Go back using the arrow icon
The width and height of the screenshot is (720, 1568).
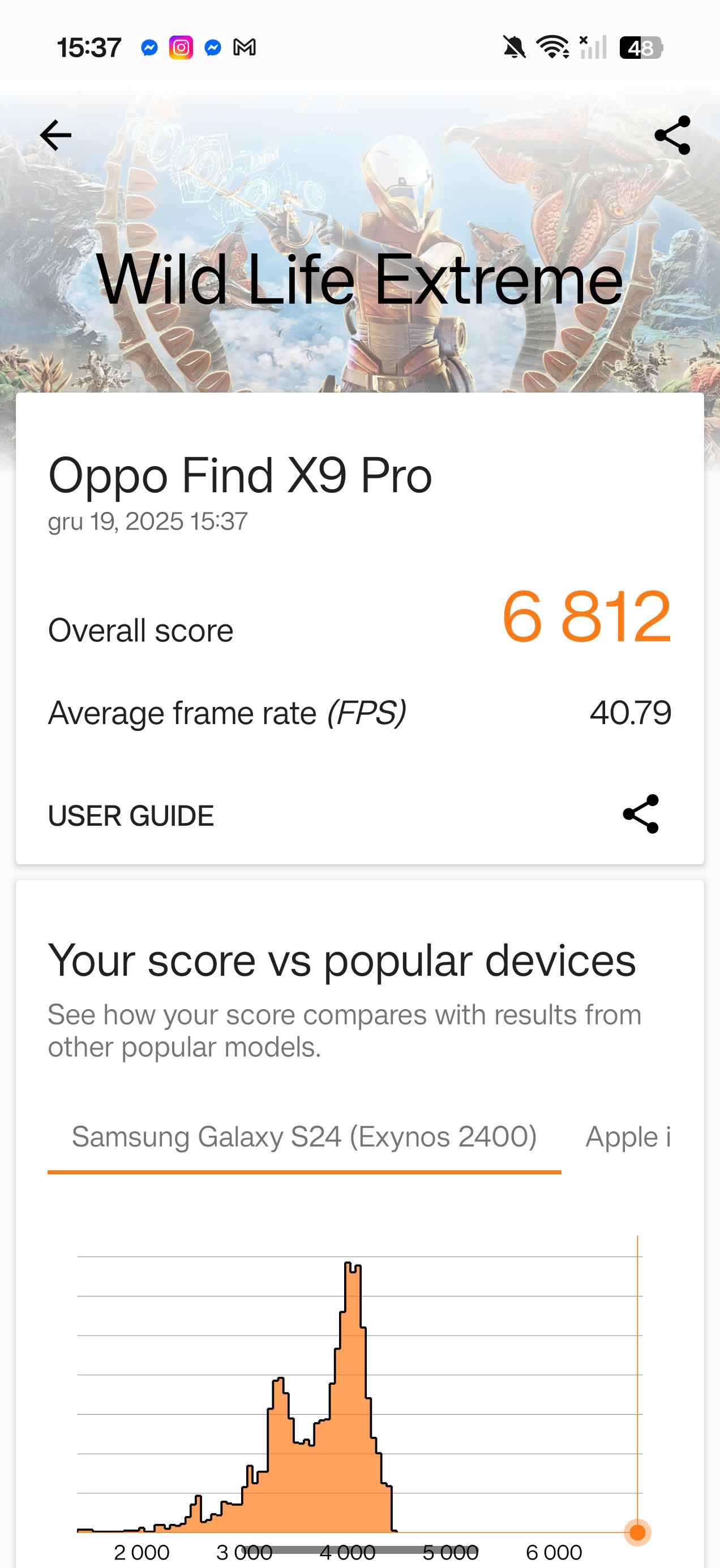[x=55, y=135]
